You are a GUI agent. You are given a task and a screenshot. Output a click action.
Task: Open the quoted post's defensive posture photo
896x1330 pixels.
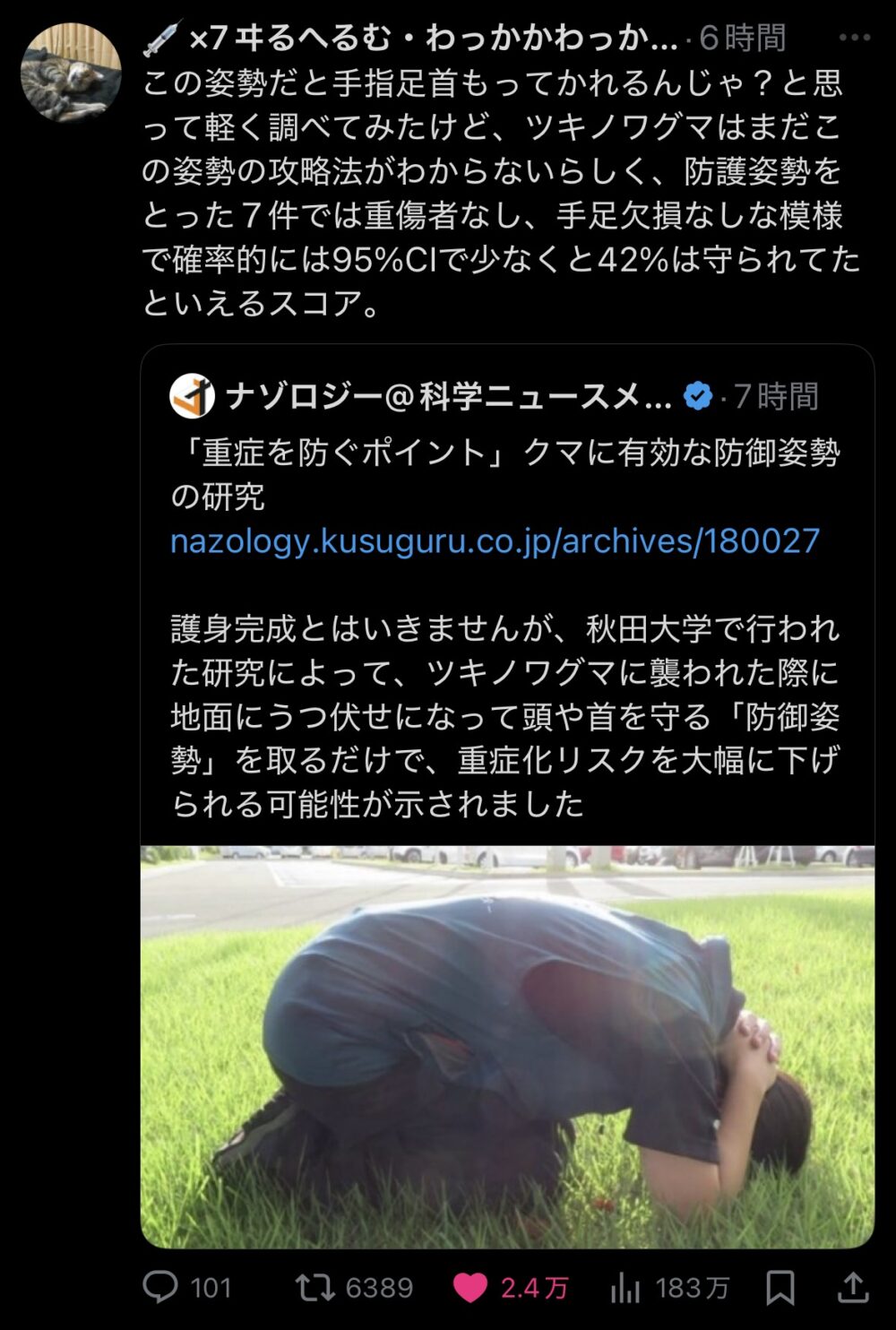click(507, 1047)
